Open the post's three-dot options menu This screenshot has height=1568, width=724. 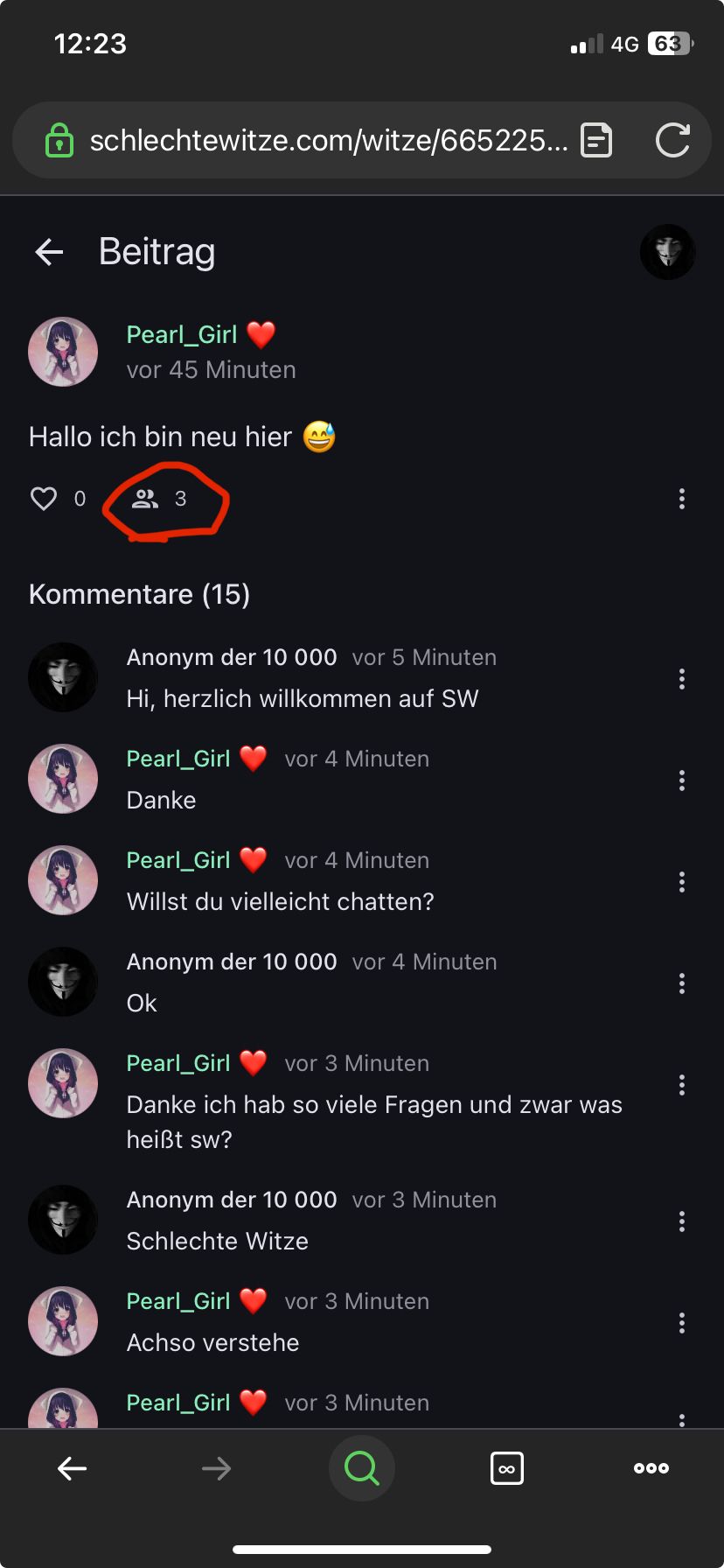(681, 499)
